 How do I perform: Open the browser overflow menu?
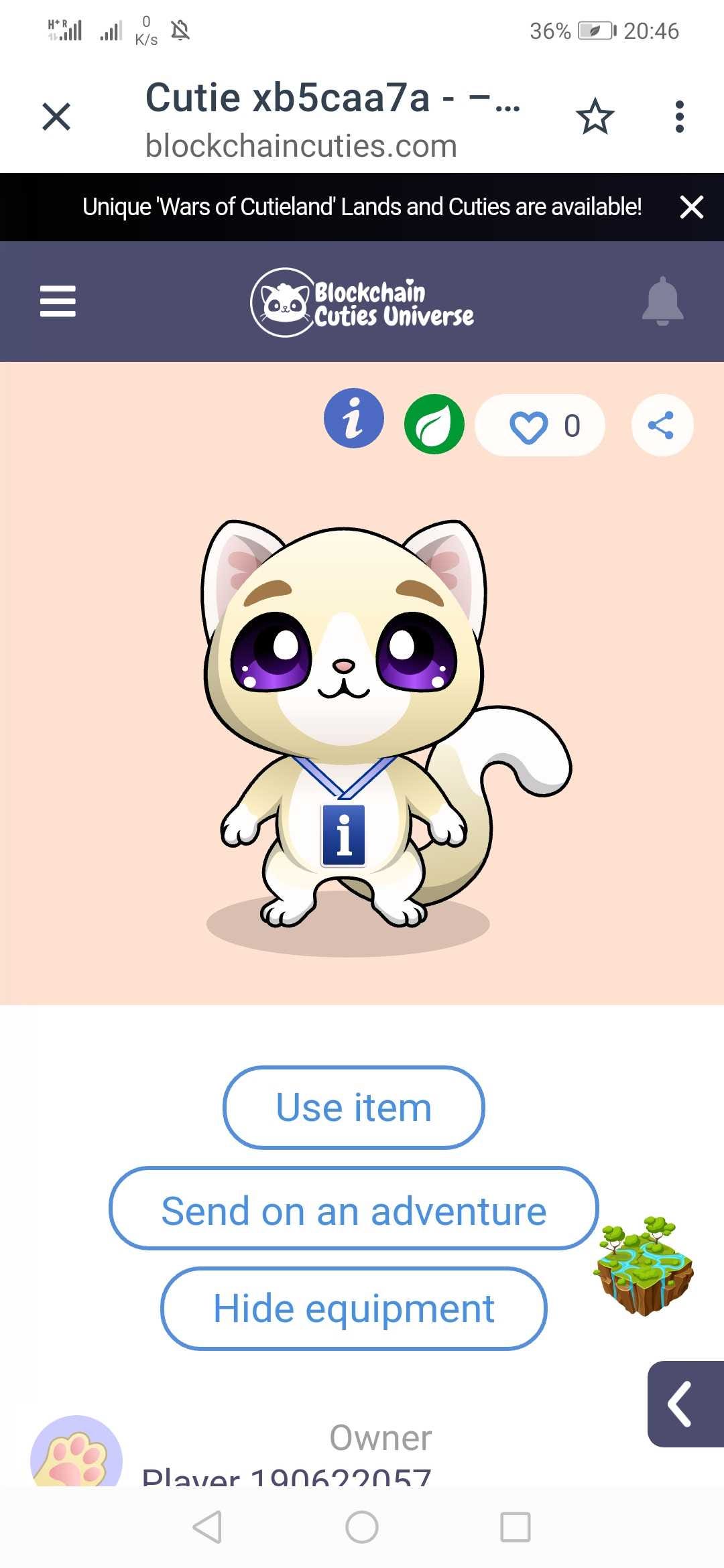(679, 117)
